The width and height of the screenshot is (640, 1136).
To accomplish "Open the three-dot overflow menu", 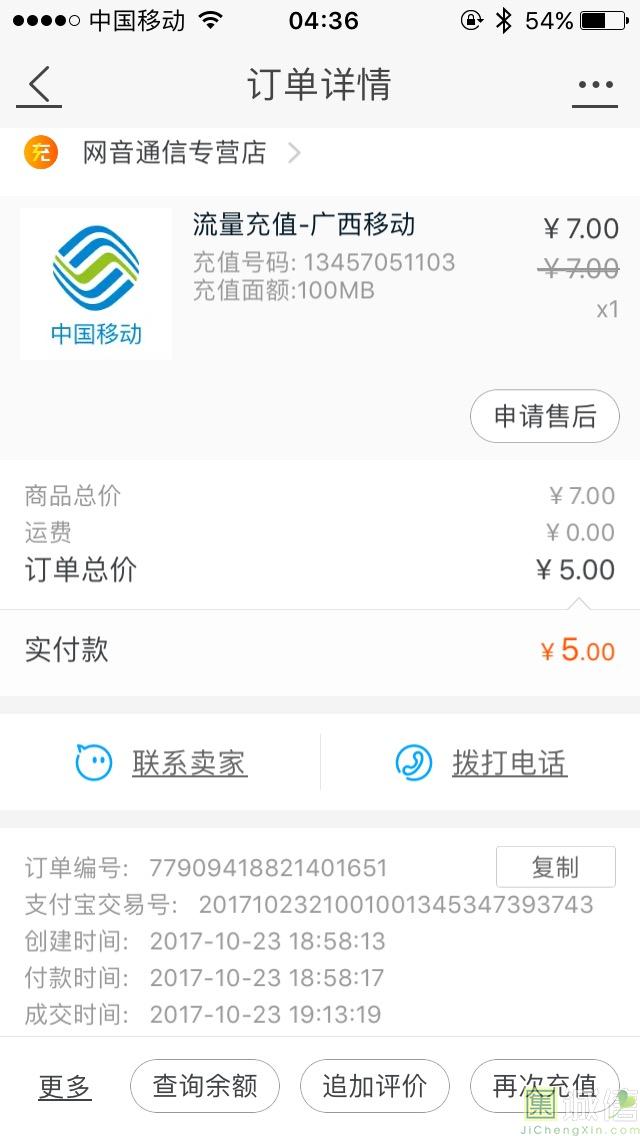I will coord(595,86).
